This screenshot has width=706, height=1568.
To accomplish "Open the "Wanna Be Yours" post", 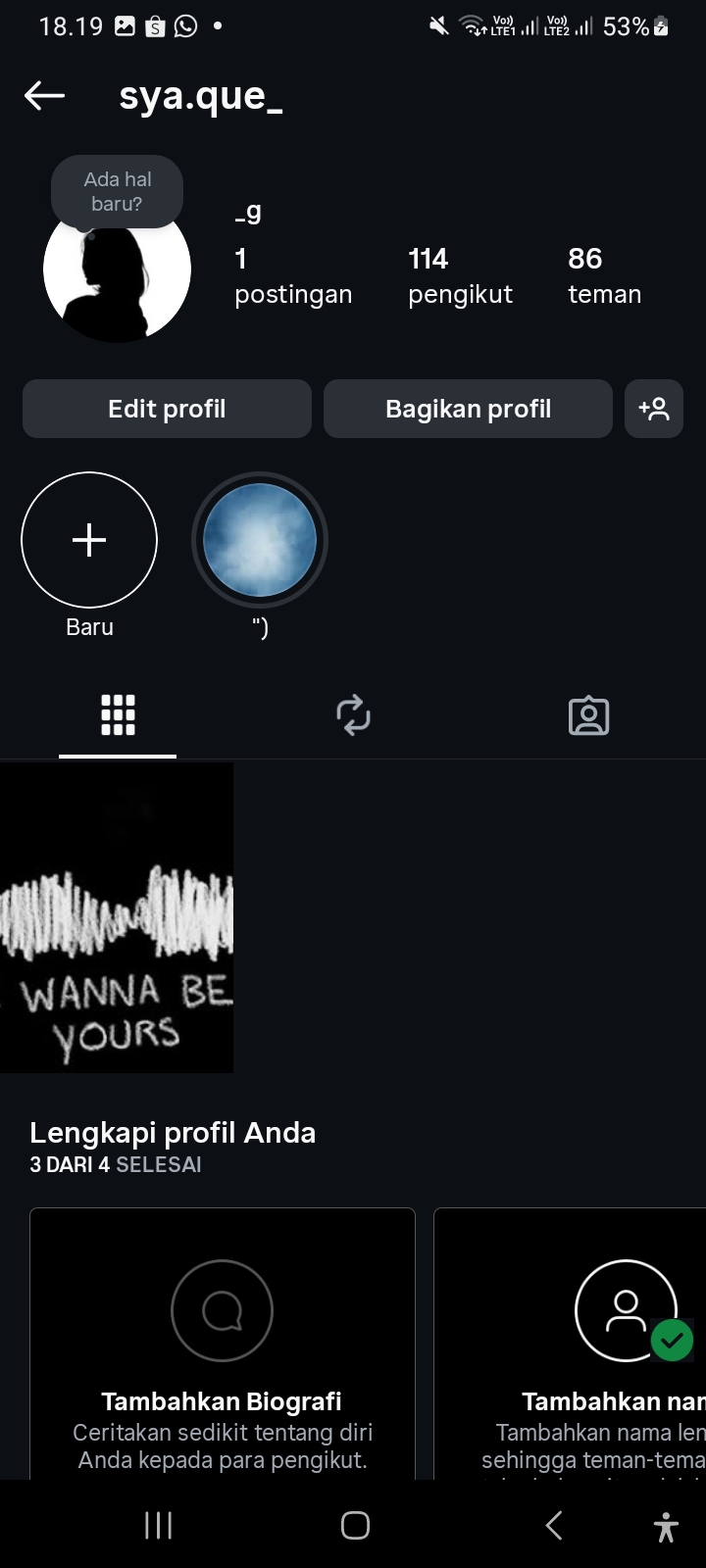I will pyautogui.click(x=117, y=917).
